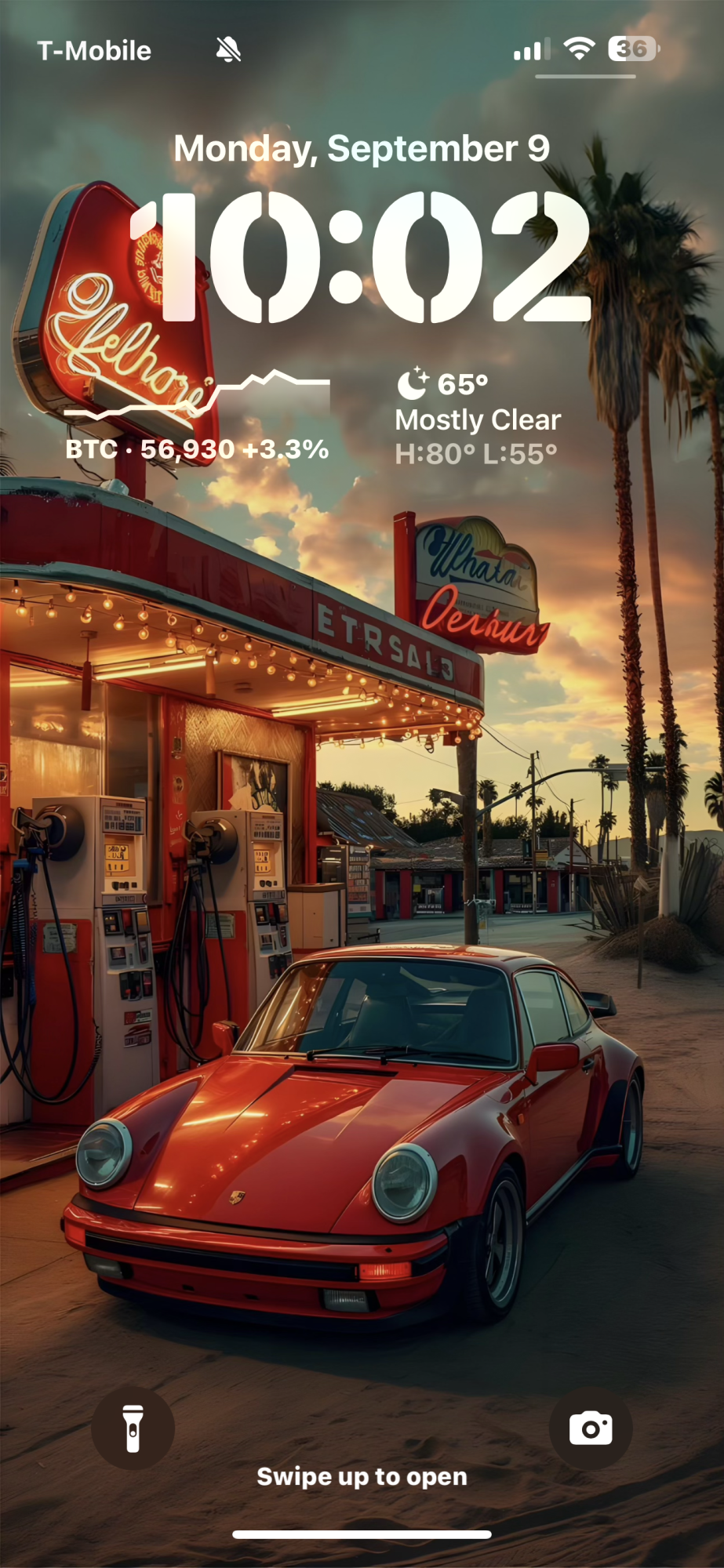Turn on the flashlight

(133, 1428)
